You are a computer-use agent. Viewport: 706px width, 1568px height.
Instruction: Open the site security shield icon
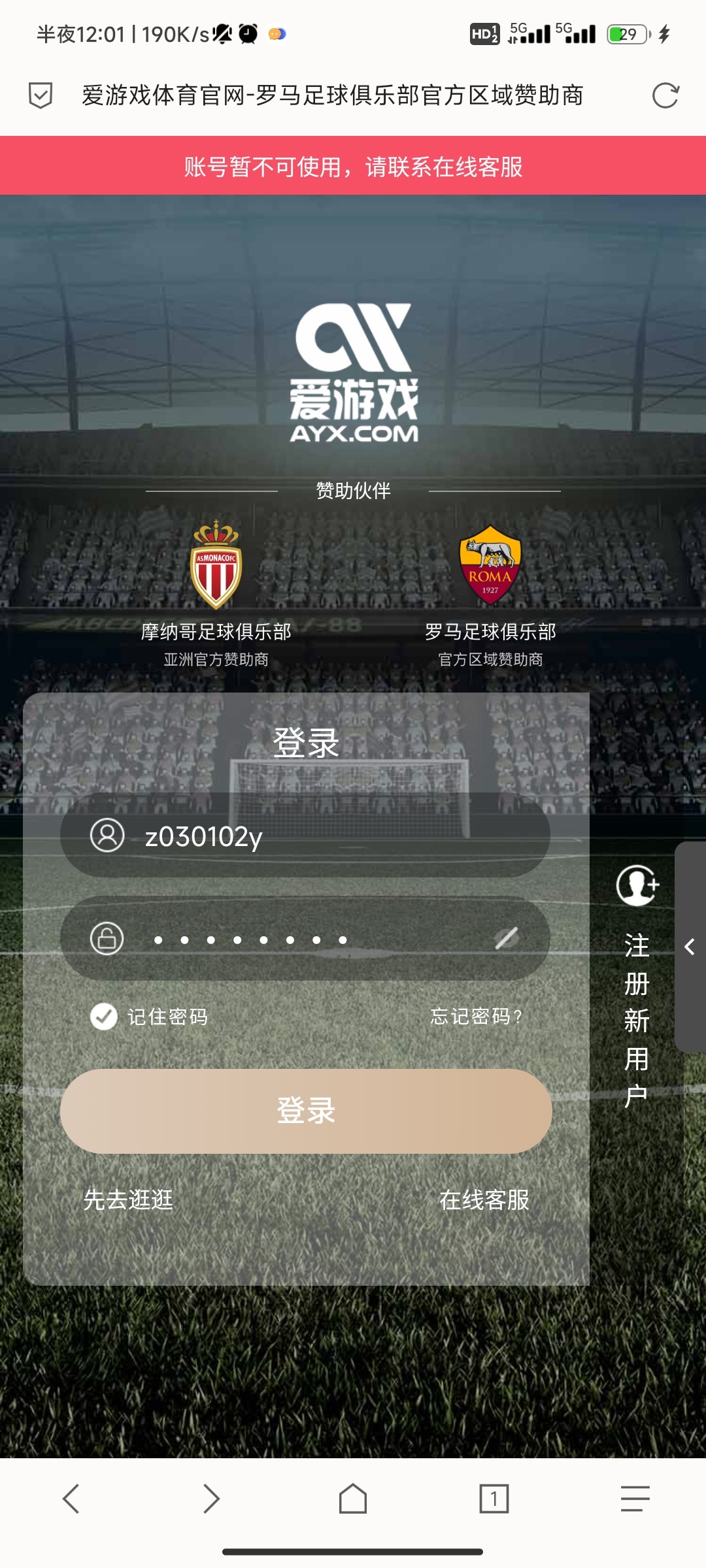[x=41, y=95]
